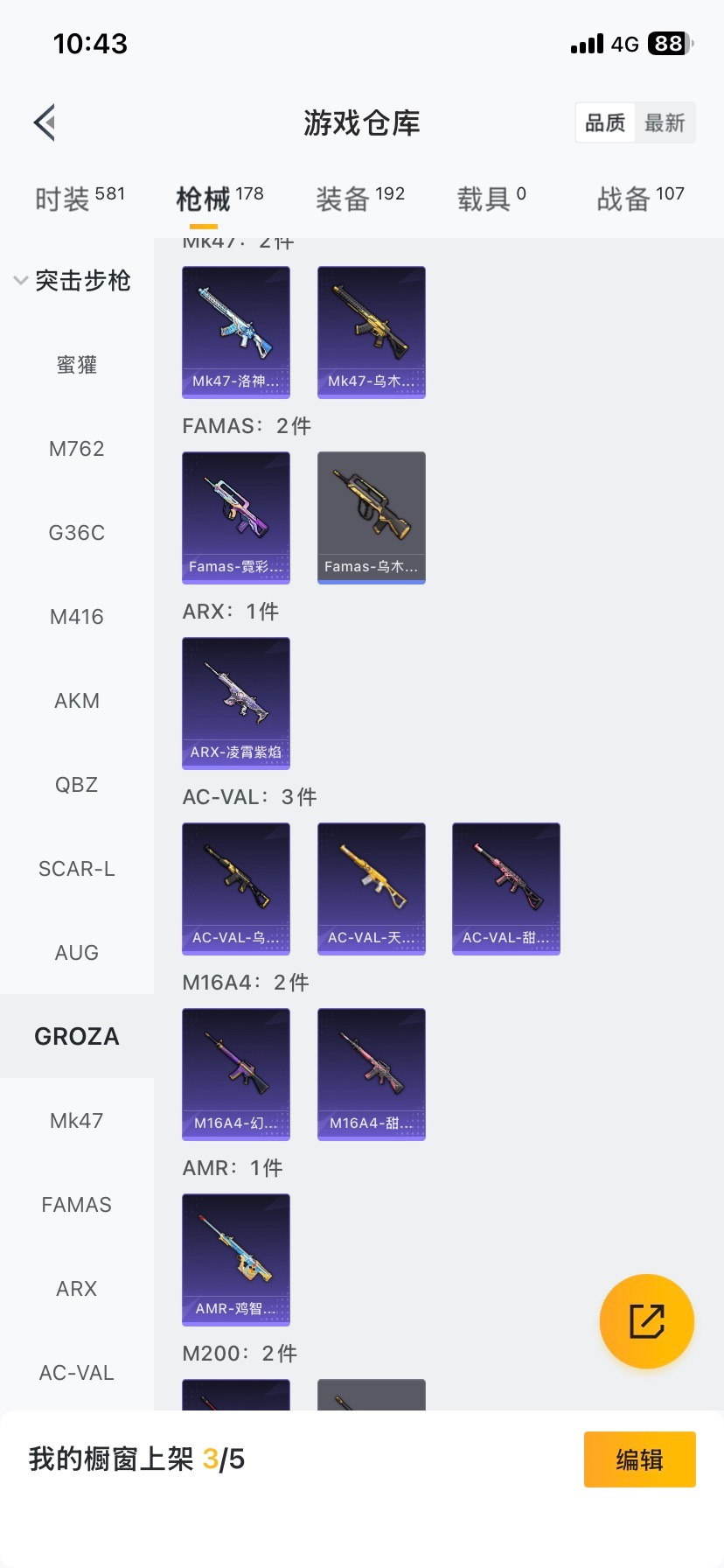Open the Mk47-洛神 skin tile
Screen dimensions: 724x1568
(236, 332)
